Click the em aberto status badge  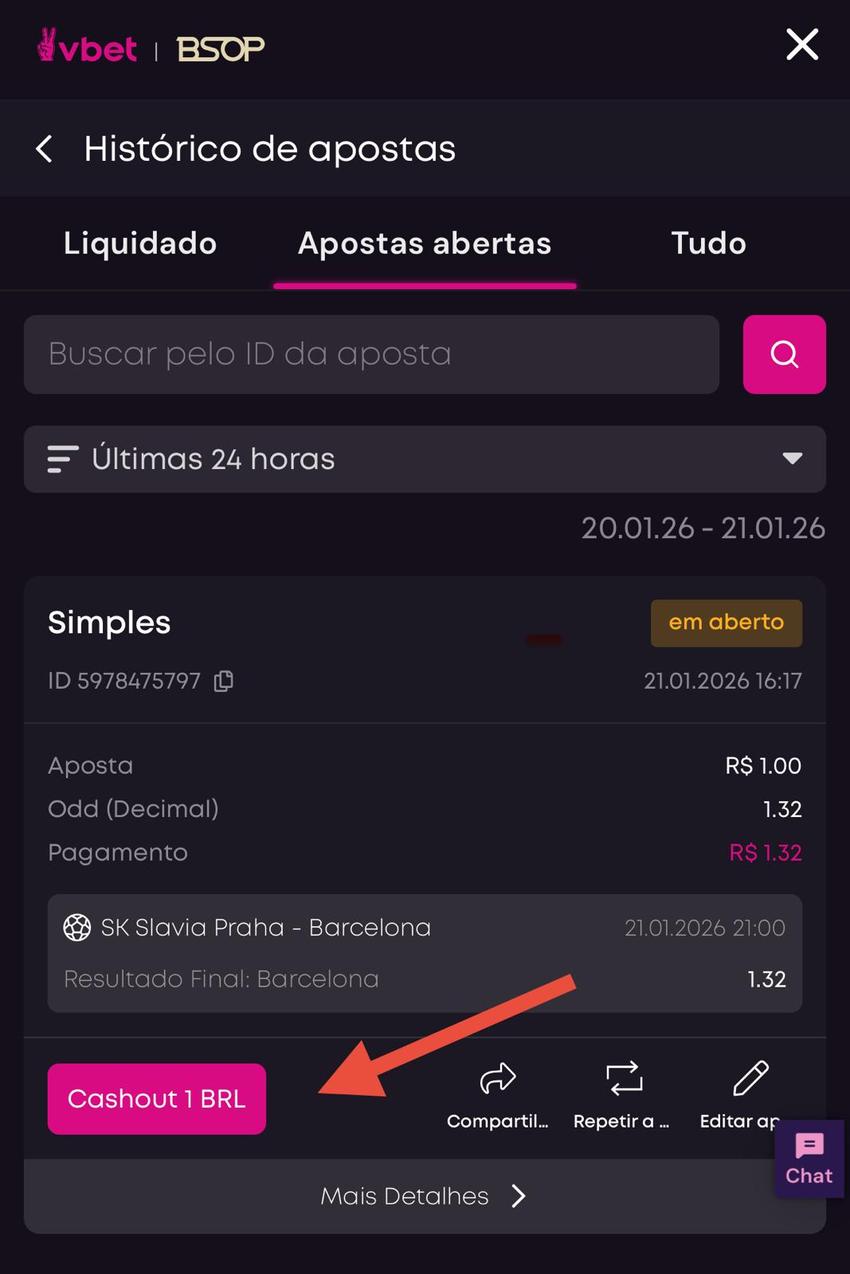click(x=726, y=622)
